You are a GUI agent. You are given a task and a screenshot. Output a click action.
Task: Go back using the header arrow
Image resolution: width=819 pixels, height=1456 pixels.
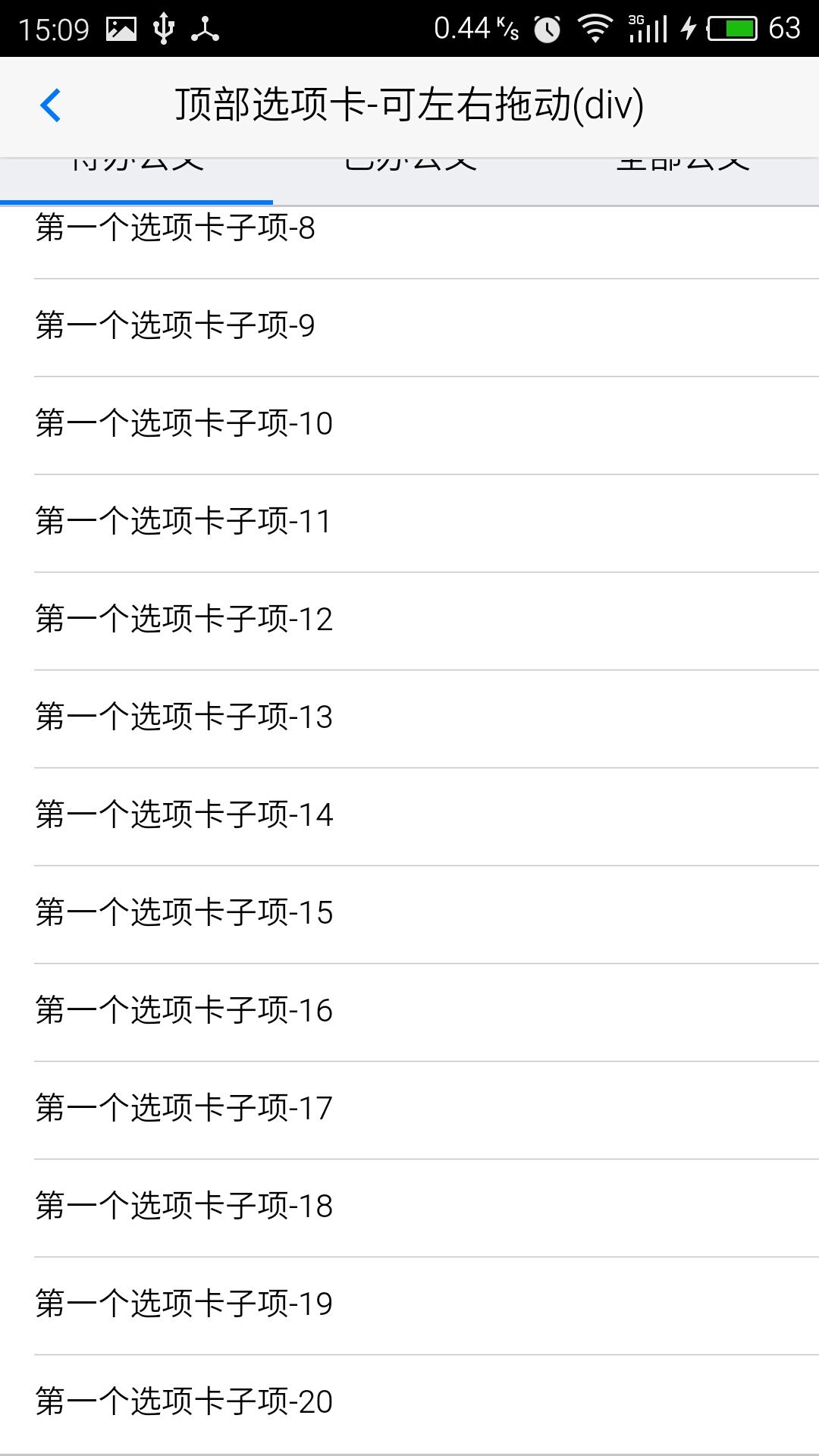(50, 105)
